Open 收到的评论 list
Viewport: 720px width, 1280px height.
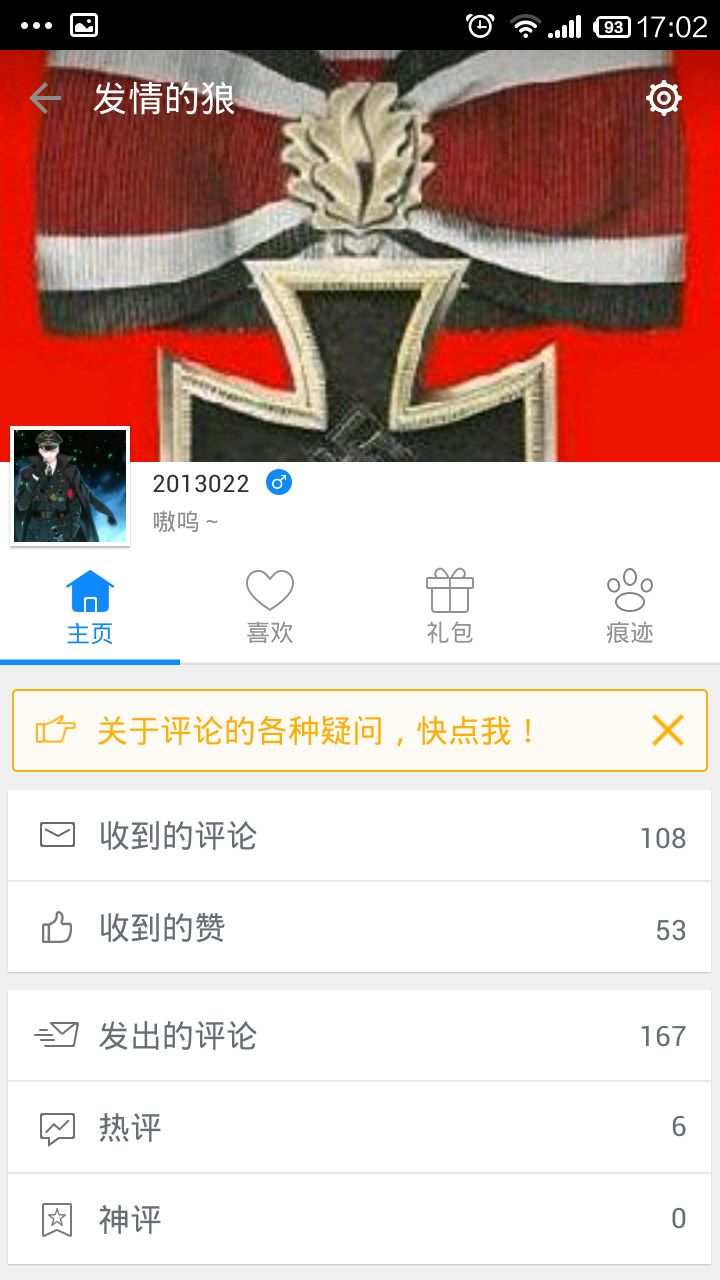360,836
